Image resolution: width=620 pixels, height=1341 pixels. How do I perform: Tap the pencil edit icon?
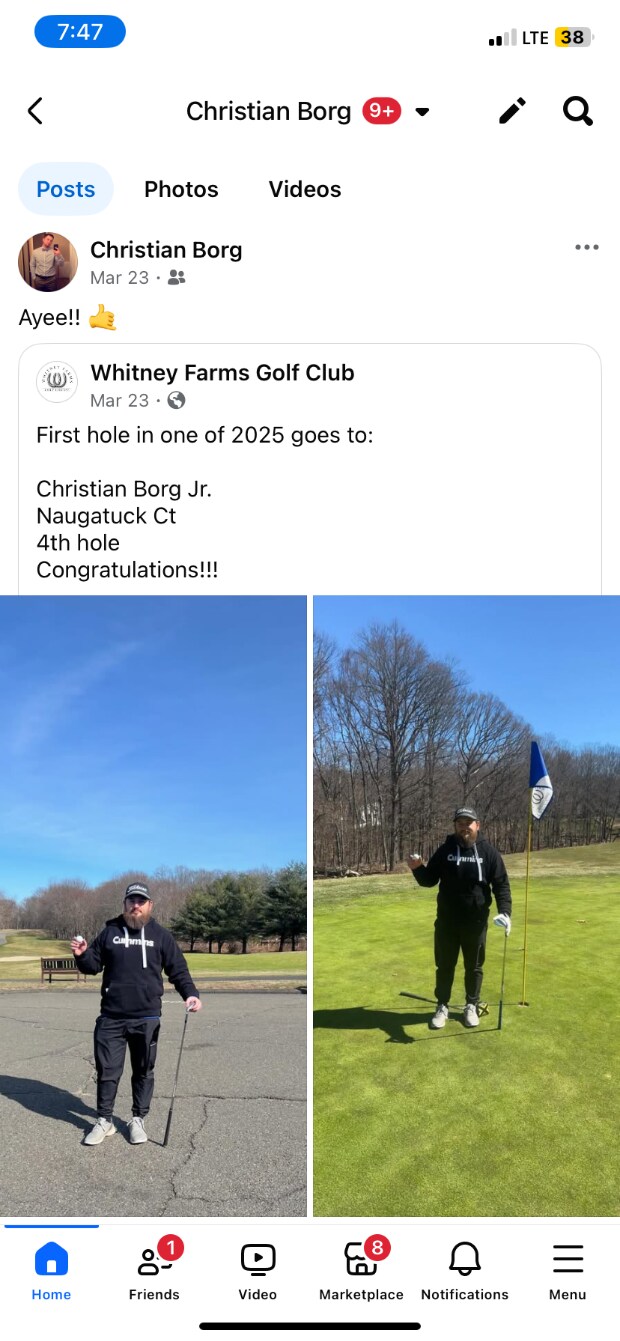pos(512,111)
